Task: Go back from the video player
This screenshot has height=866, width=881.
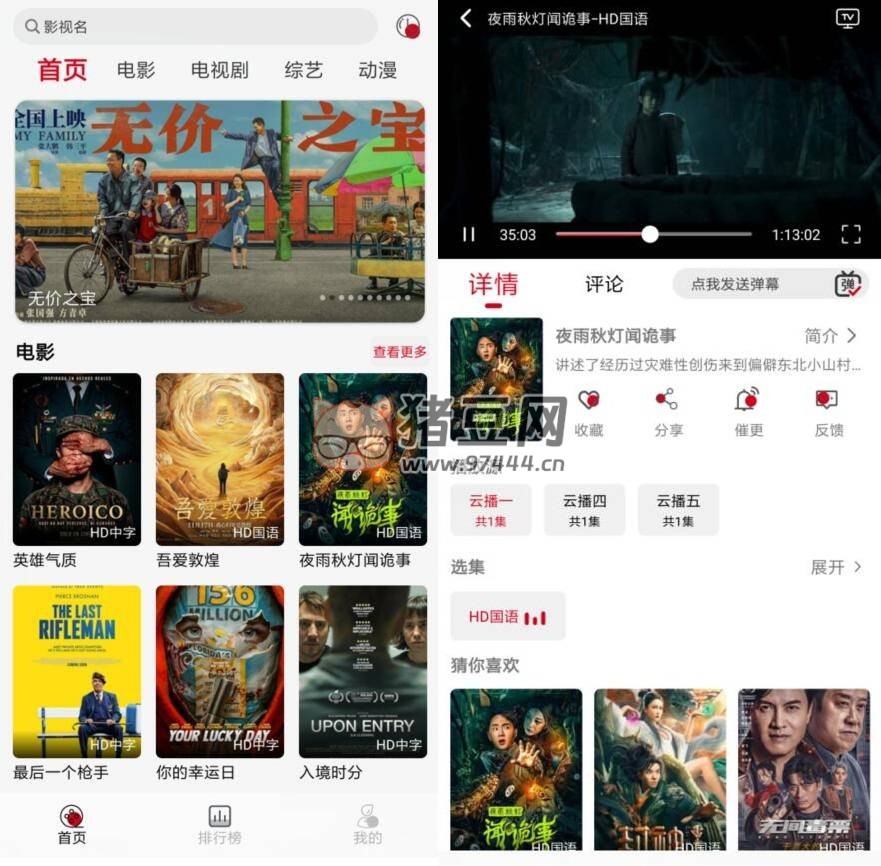Action: point(466,18)
